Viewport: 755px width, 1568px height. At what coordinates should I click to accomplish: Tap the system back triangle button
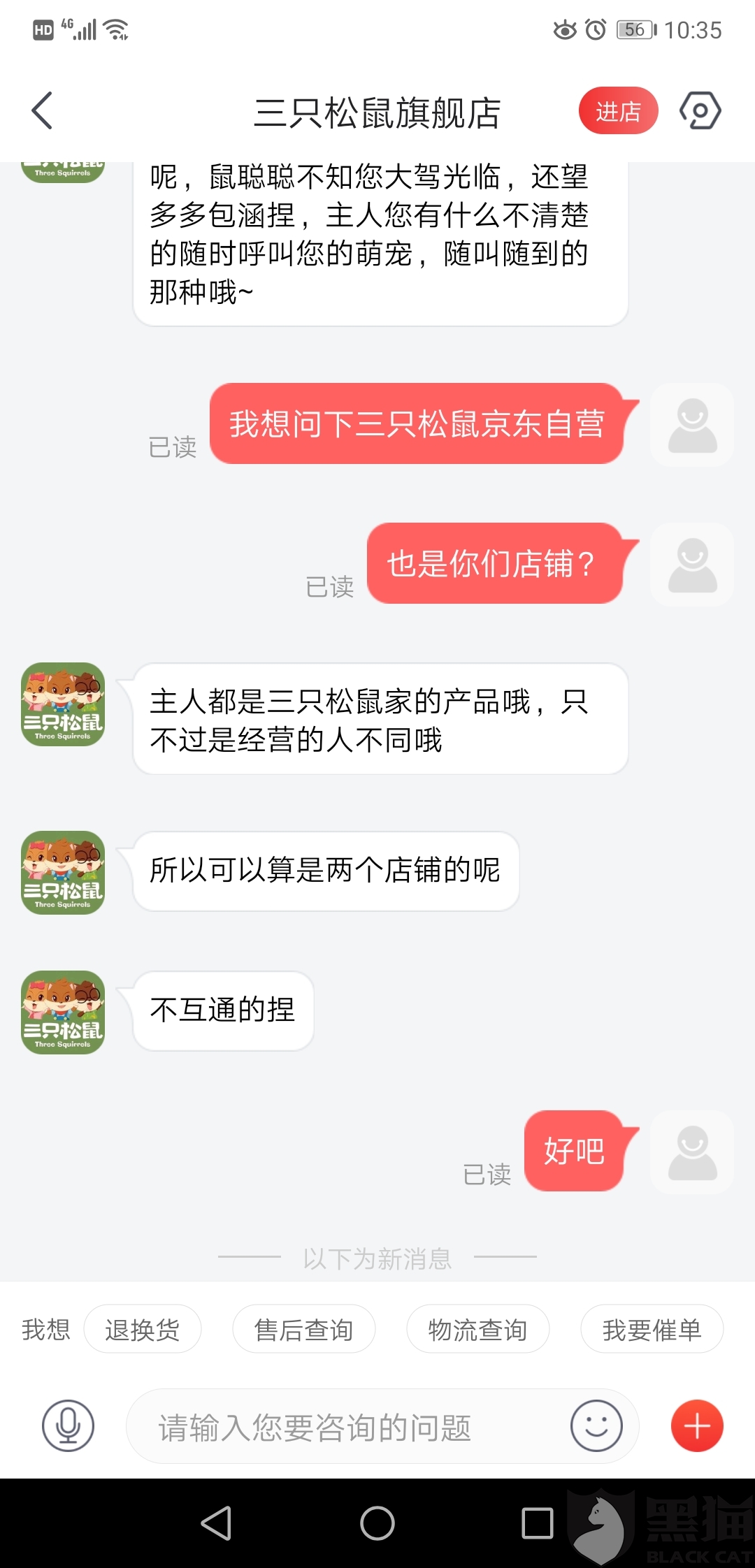point(217,1523)
